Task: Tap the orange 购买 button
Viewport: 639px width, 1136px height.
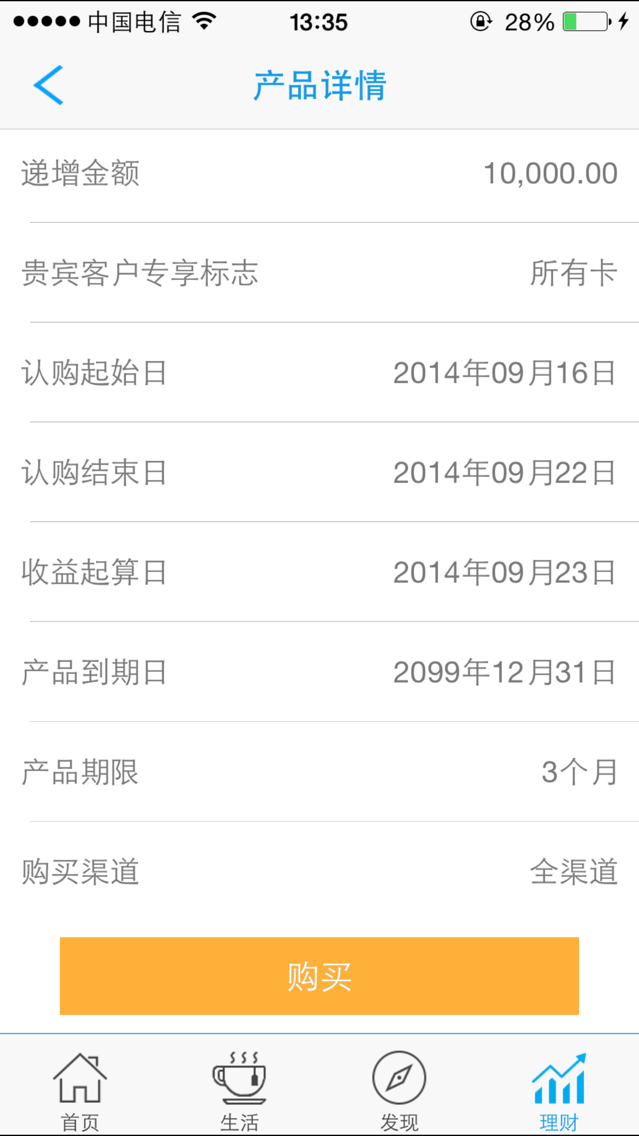Action: point(320,976)
